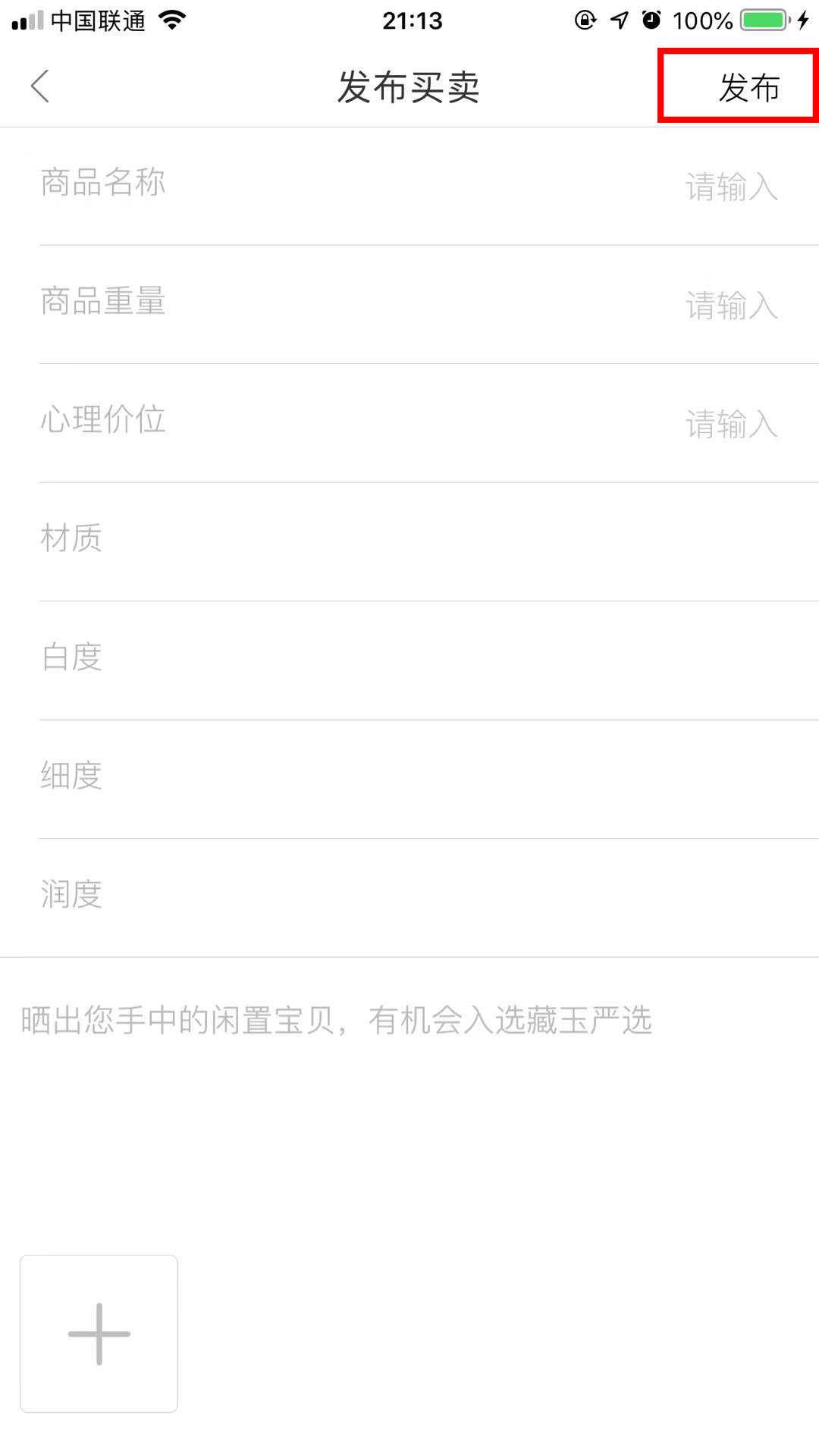This screenshot has height=1456, width=819.
Task: Tap the back arrow to exit publishing
Action: point(39,87)
